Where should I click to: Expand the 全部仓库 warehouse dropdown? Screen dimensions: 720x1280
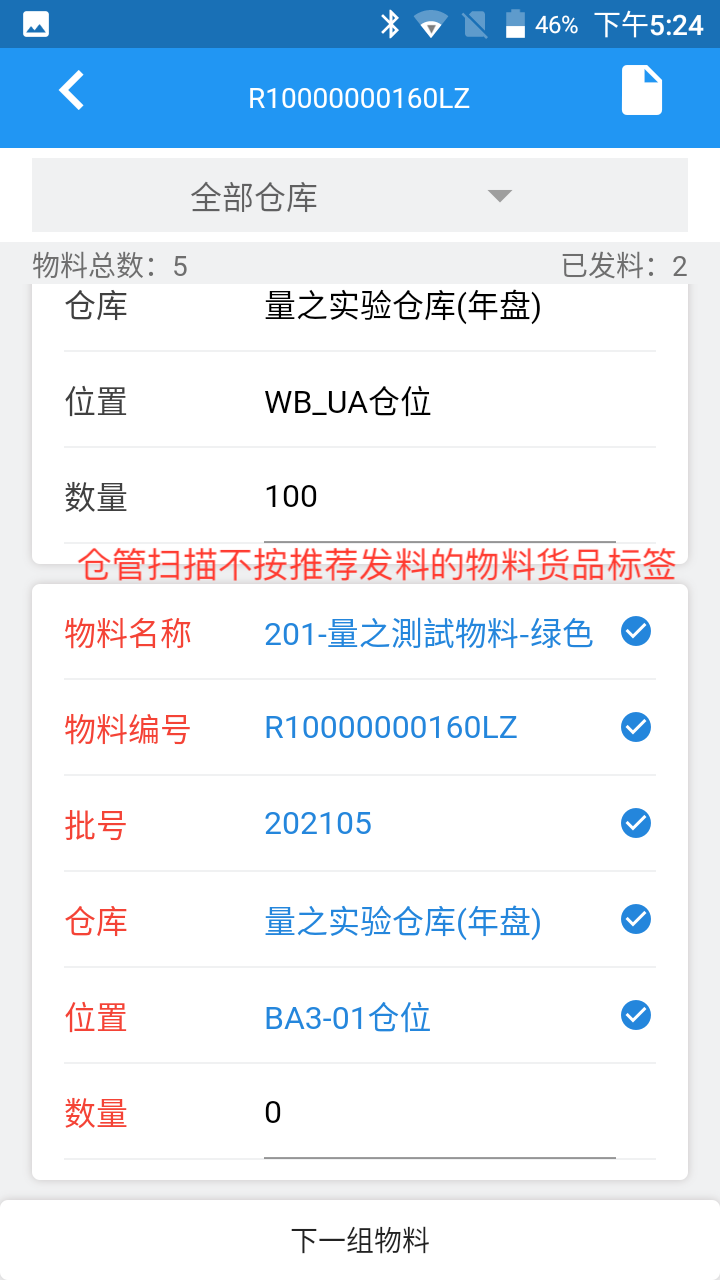tap(360, 196)
